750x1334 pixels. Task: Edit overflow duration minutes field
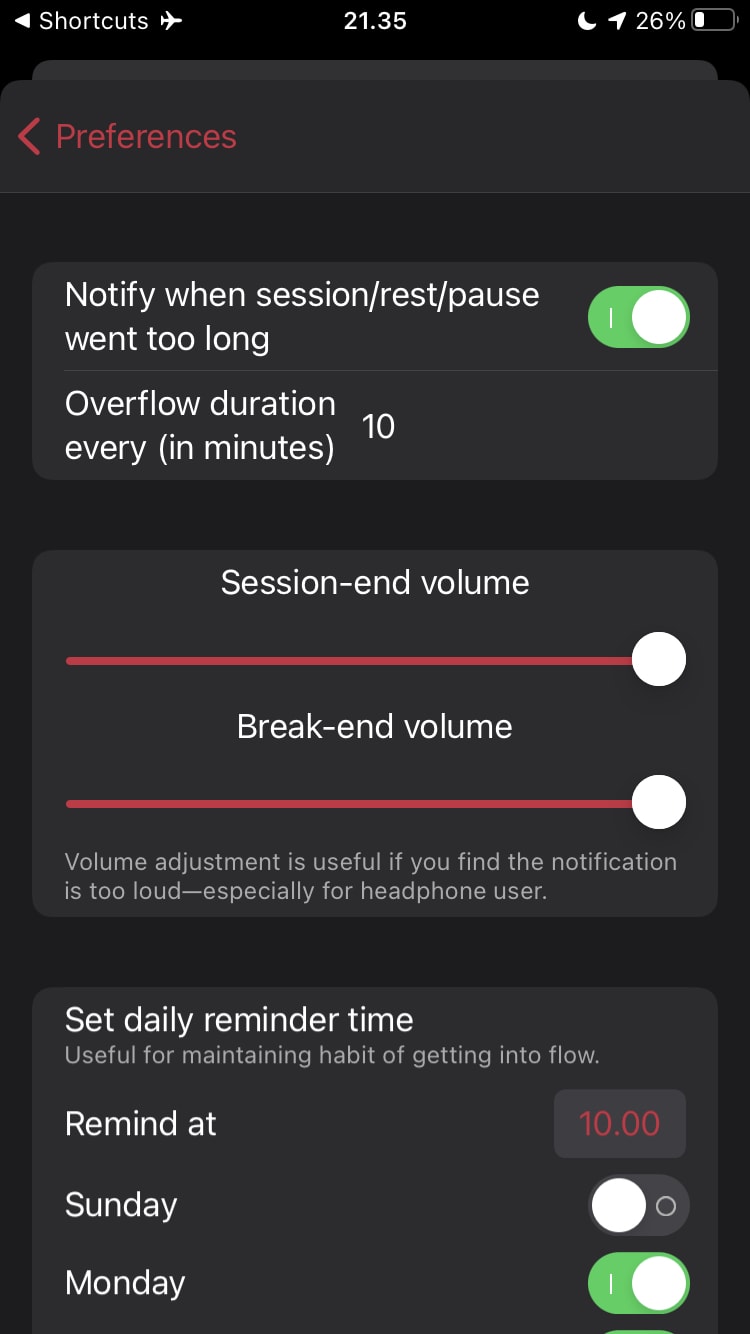click(380, 427)
